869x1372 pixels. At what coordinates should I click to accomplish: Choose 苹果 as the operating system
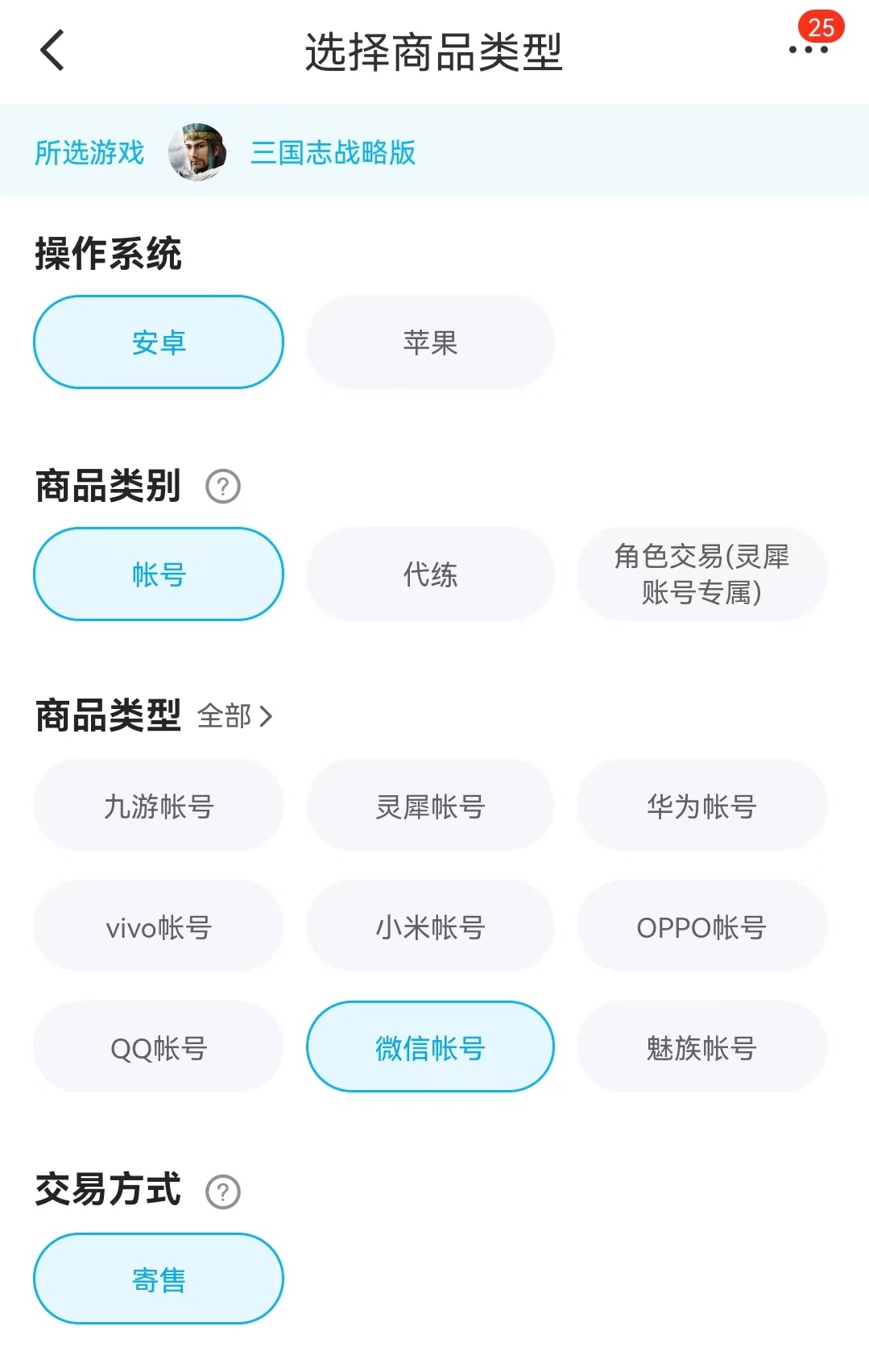pos(430,342)
